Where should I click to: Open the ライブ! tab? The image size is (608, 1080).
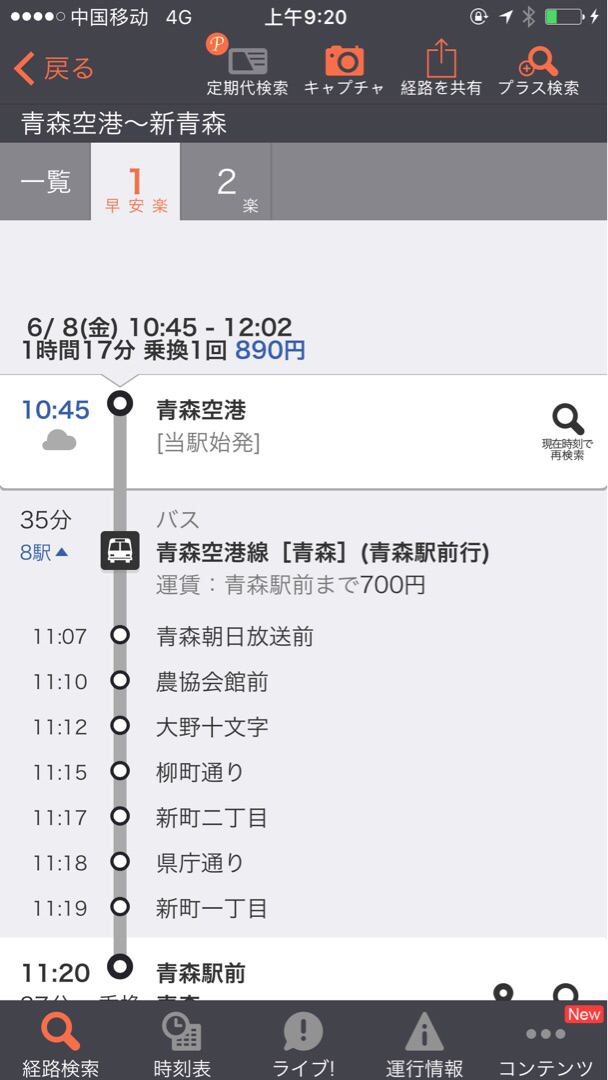point(303,1042)
